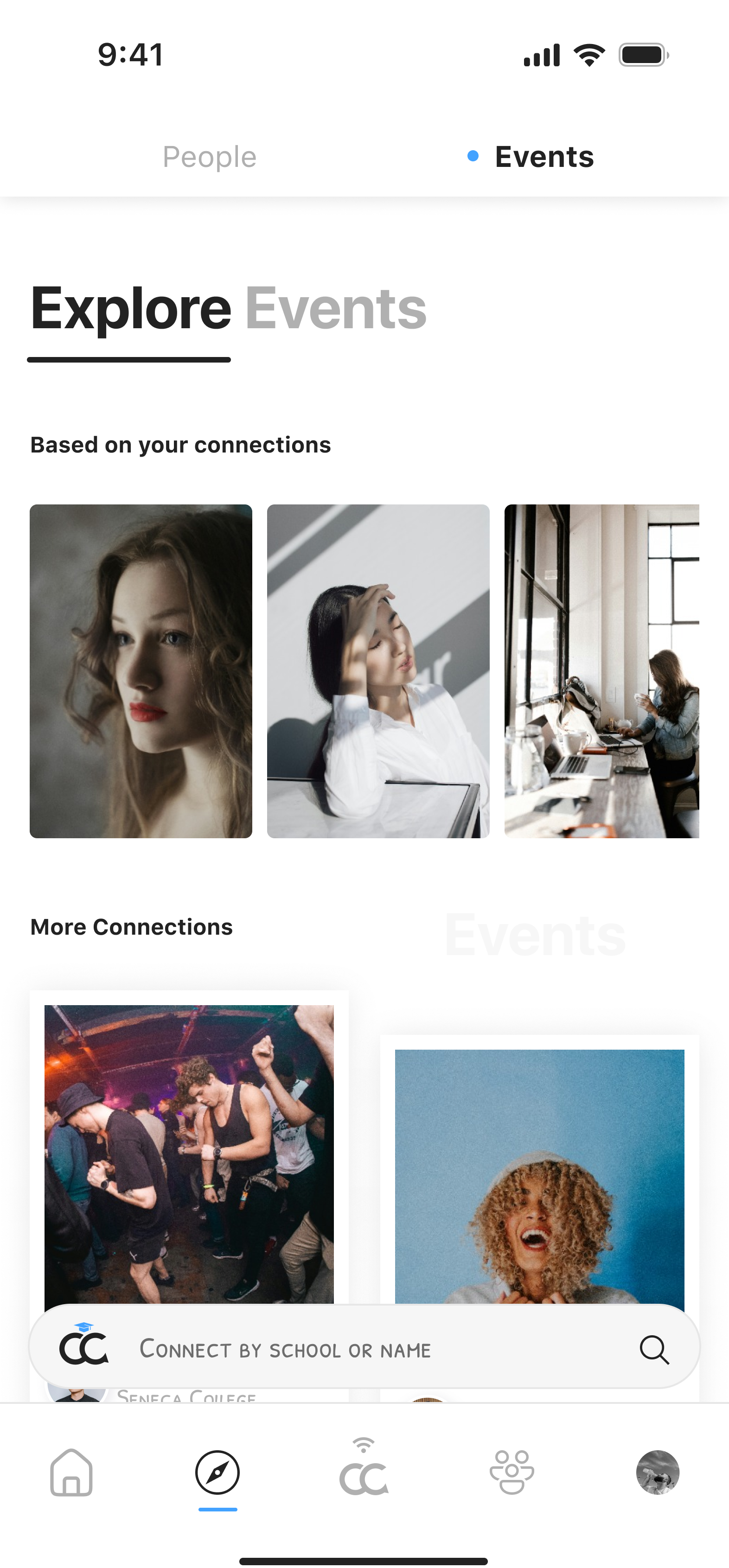Open my profile avatar tab
The image size is (729, 1568).
pyautogui.click(x=658, y=1472)
